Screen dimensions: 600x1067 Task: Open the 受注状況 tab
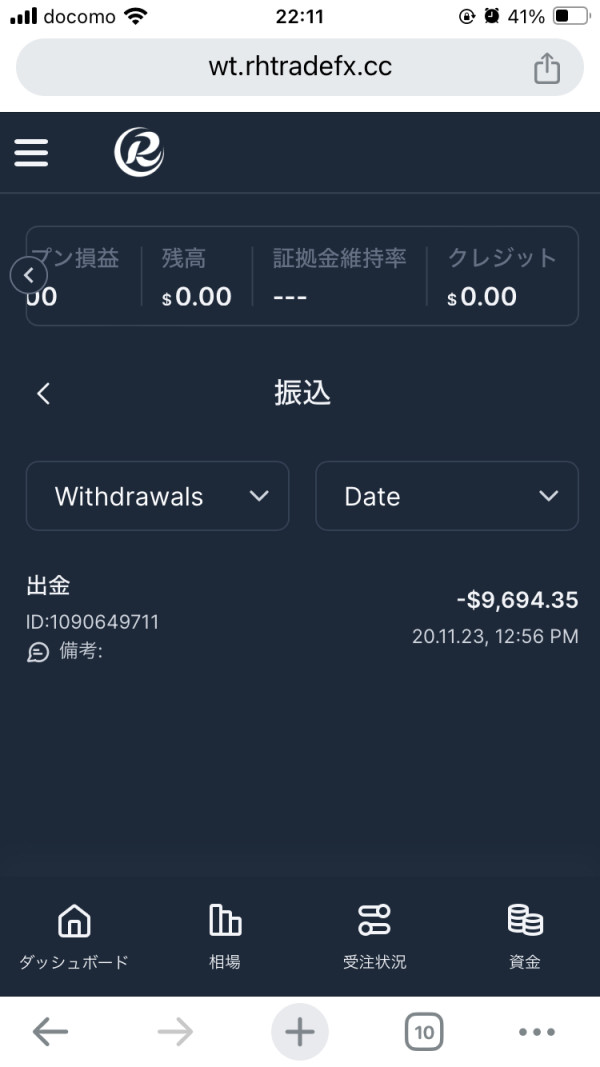375,937
